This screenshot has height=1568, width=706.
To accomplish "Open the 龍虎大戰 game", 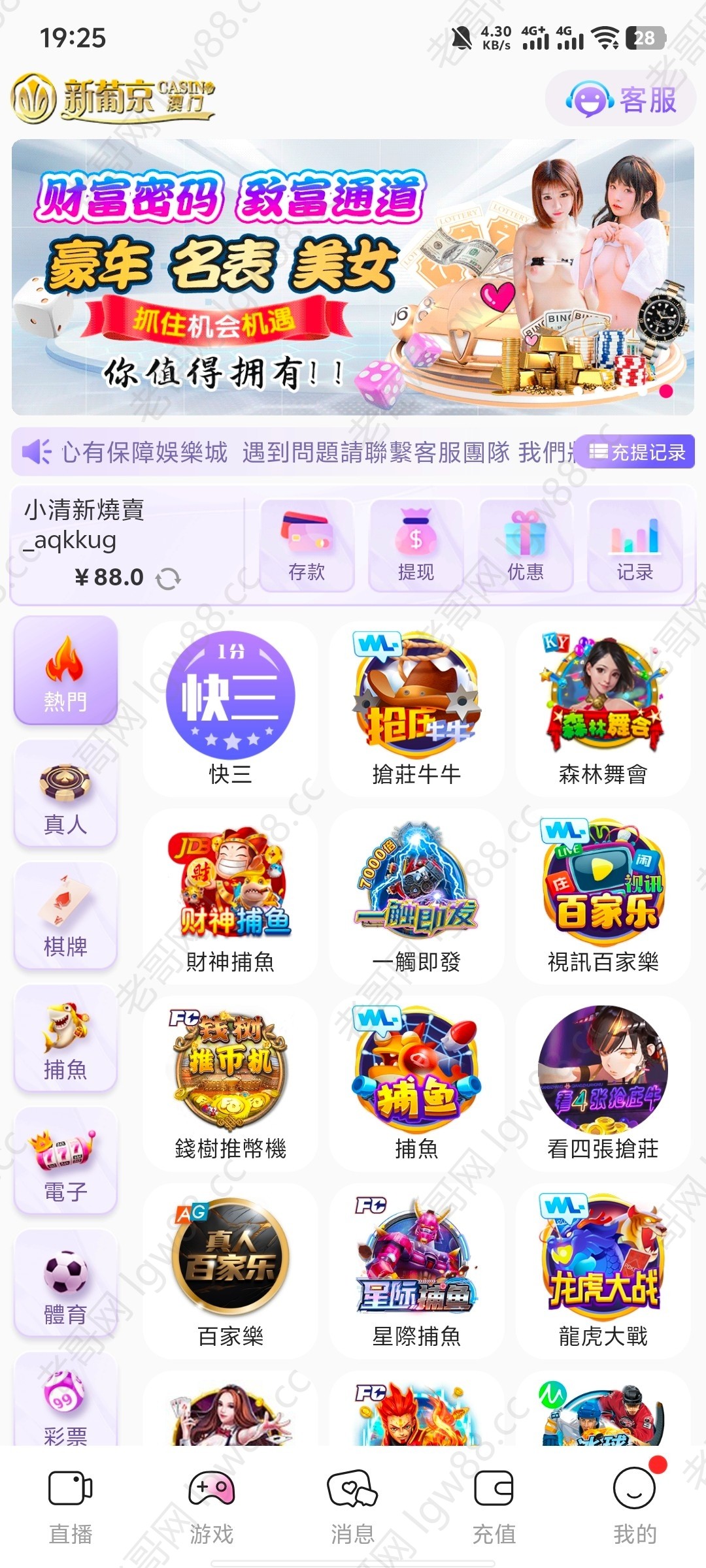I will [x=603, y=1271].
